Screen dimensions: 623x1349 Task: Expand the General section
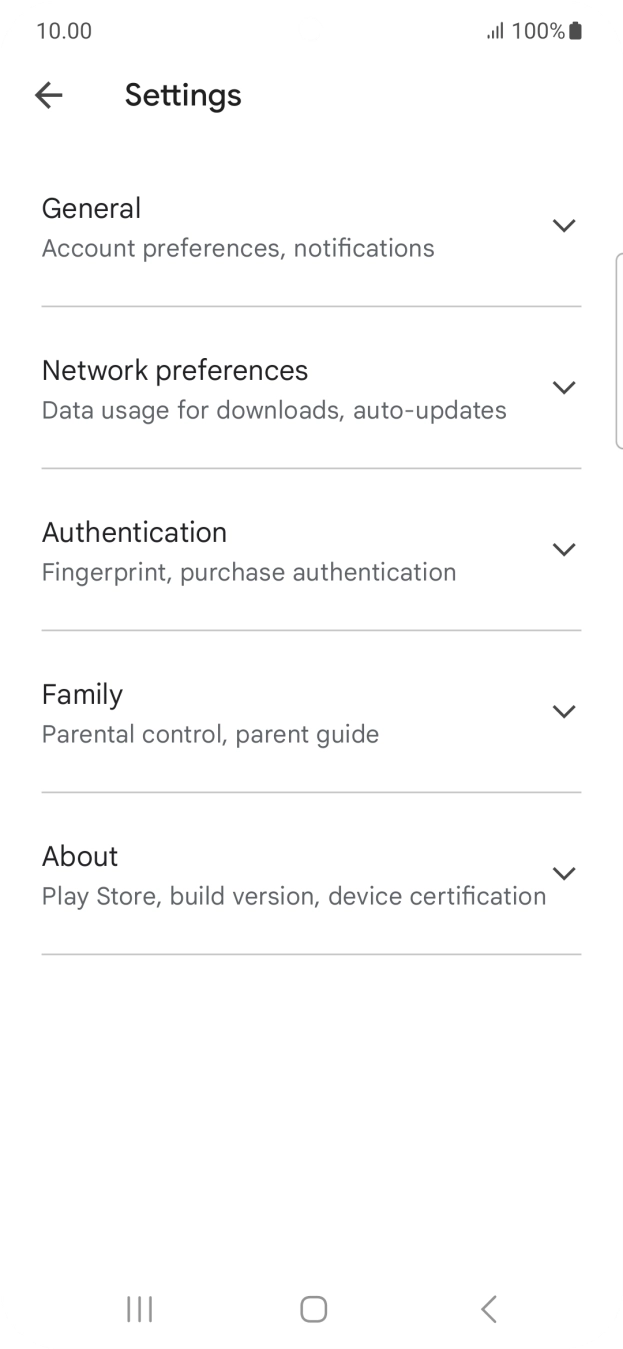(x=311, y=226)
